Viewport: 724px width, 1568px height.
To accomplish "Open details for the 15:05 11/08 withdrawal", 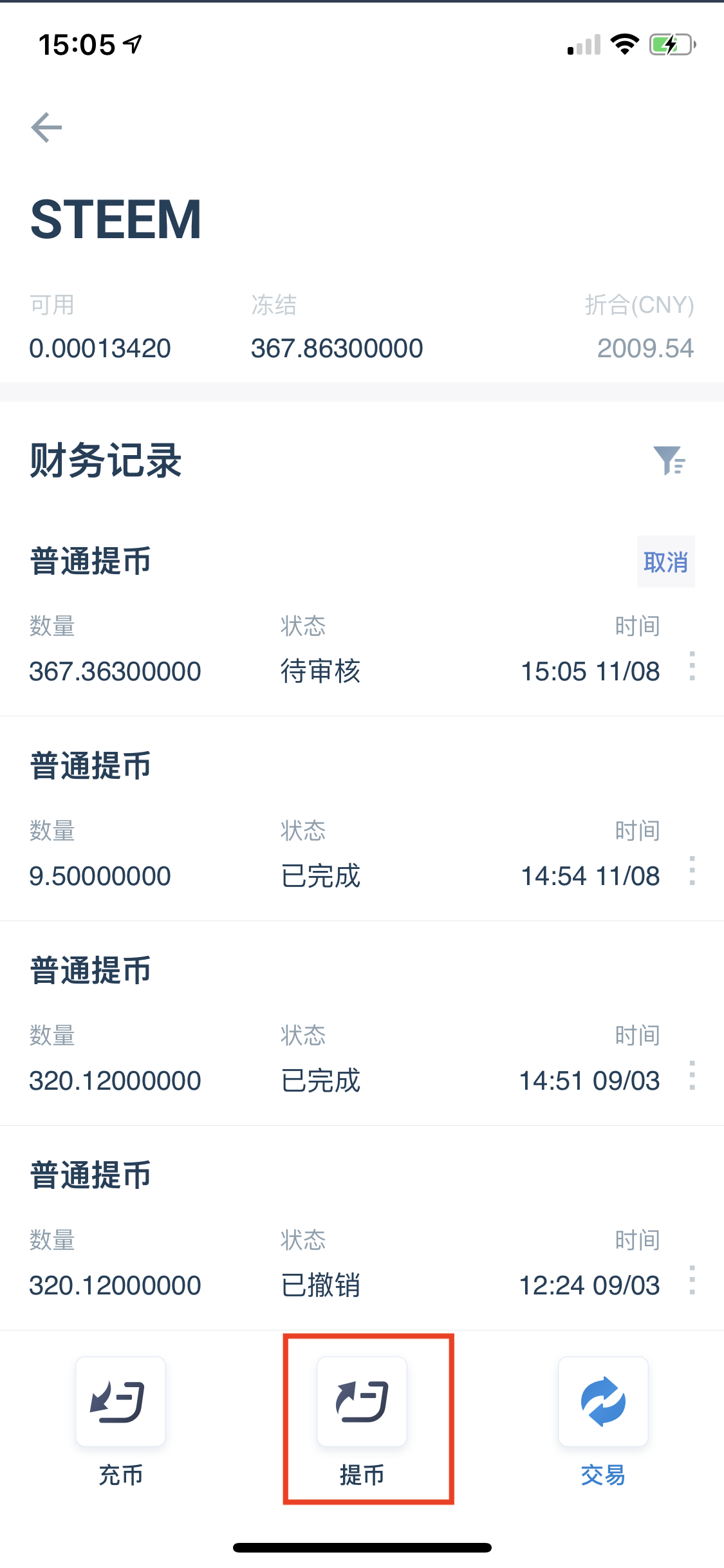I will click(x=692, y=666).
